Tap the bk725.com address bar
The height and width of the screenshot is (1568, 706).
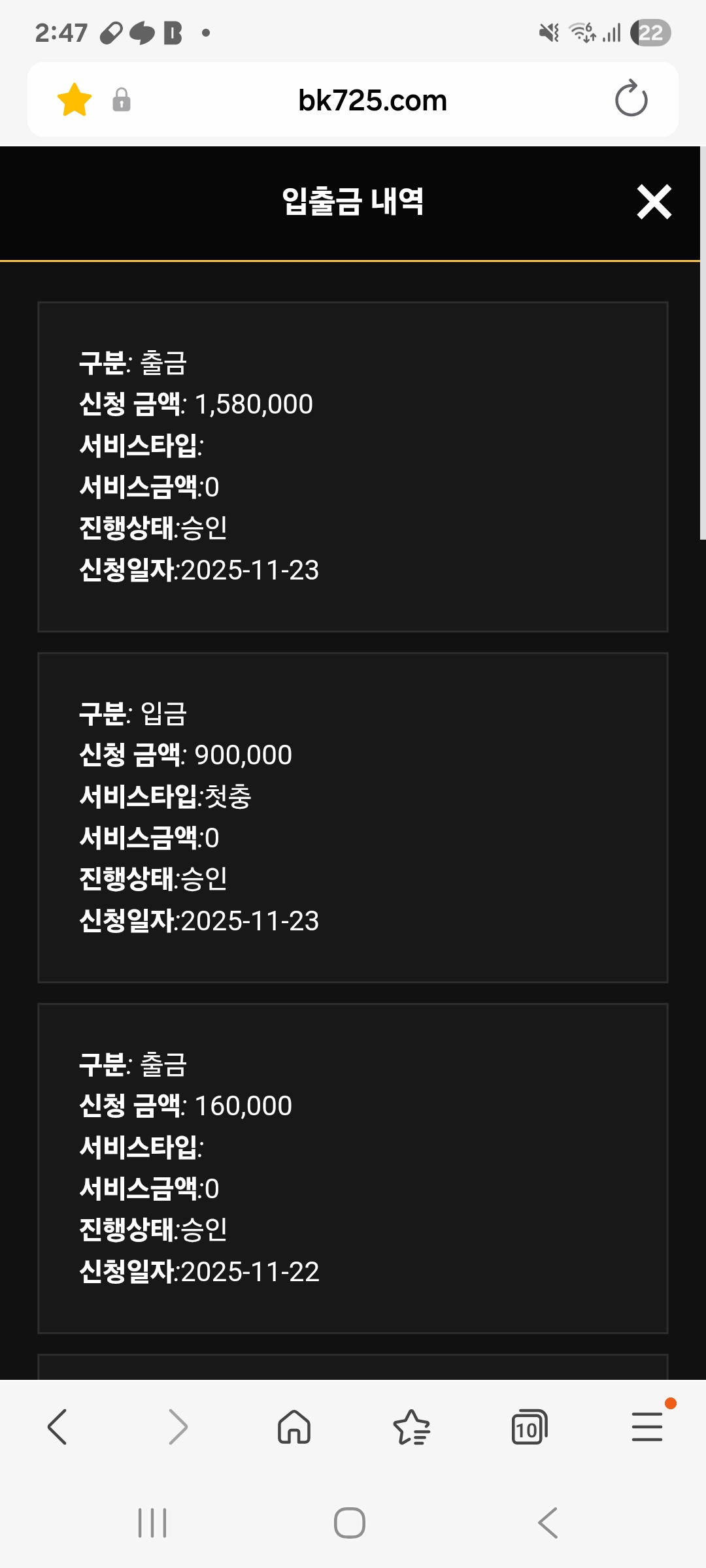tap(372, 101)
